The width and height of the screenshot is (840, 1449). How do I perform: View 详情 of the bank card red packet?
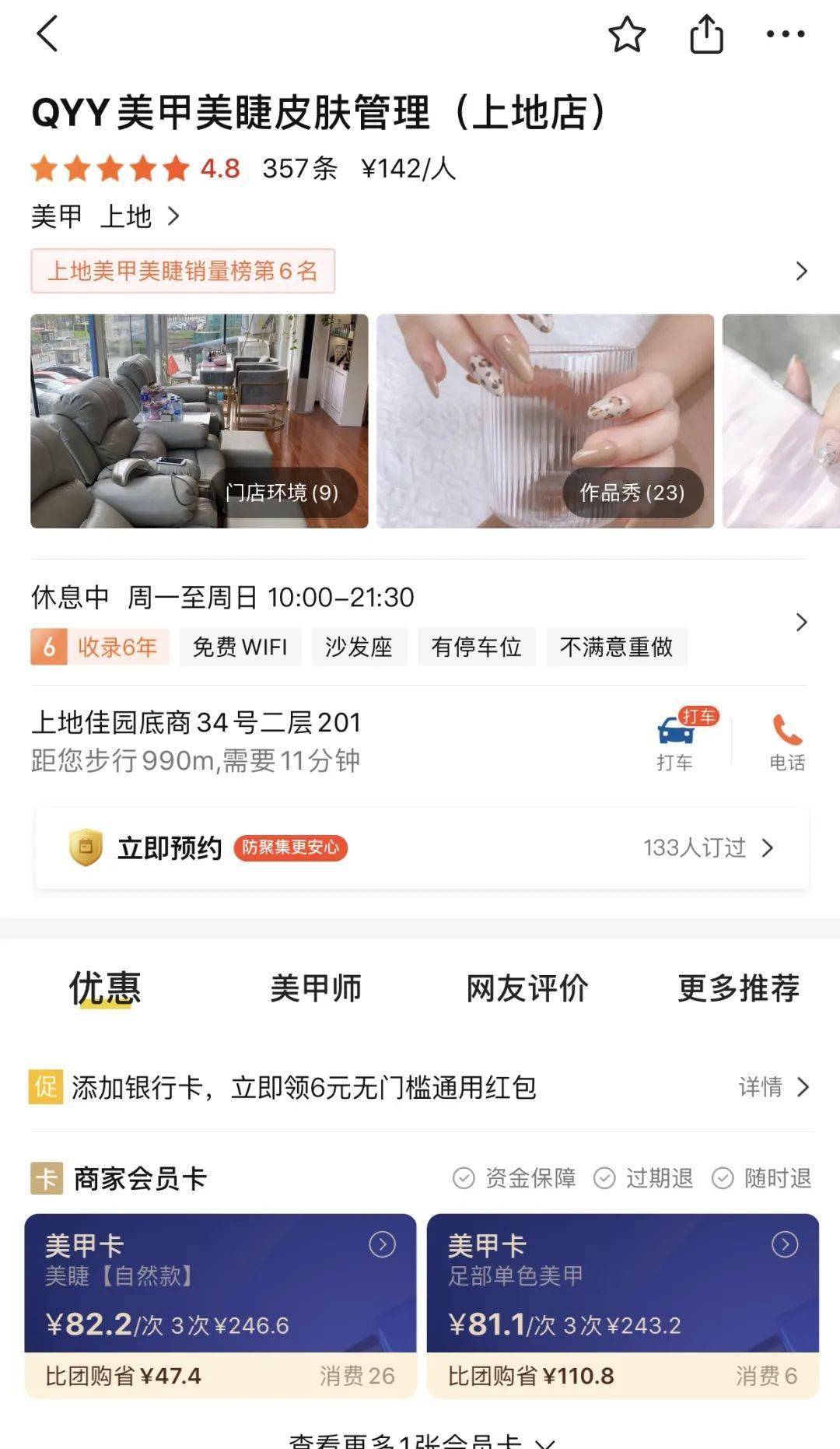pyautogui.click(x=773, y=1086)
